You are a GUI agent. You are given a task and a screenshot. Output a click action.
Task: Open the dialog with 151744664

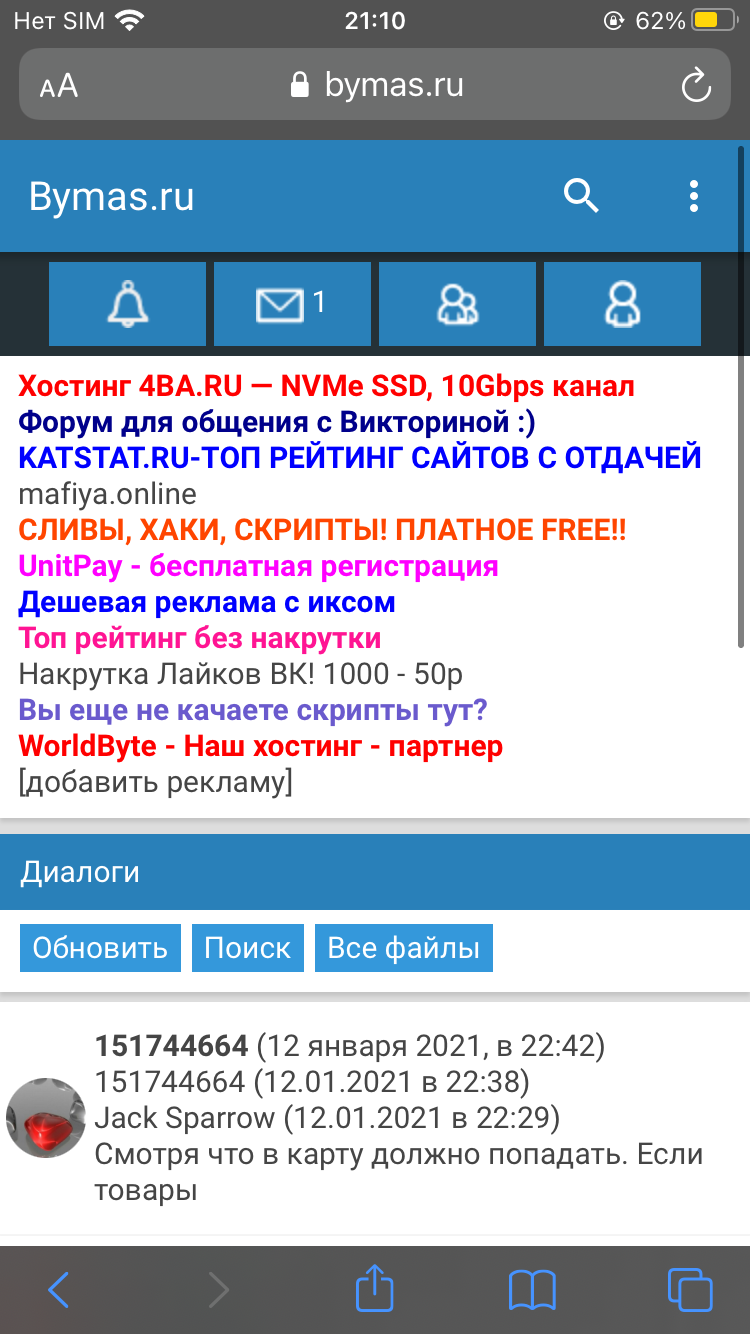pyautogui.click(x=375, y=1118)
